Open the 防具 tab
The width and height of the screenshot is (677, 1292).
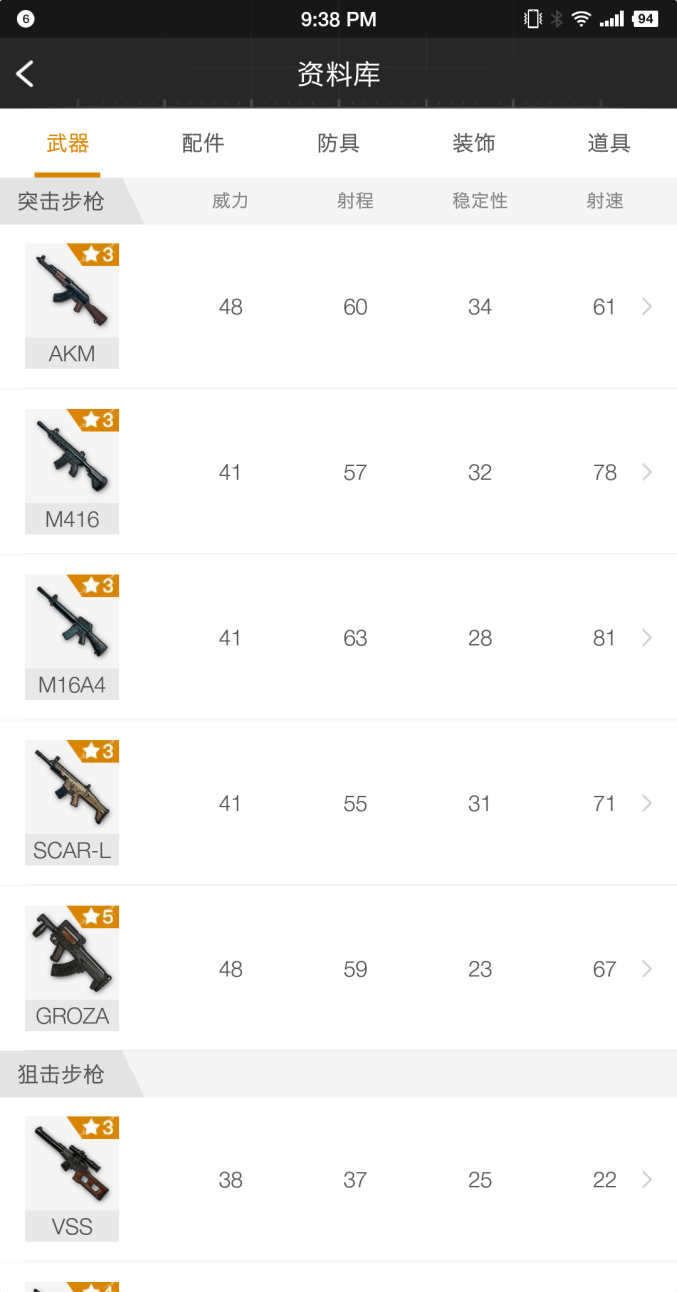pyautogui.click(x=338, y=143)
